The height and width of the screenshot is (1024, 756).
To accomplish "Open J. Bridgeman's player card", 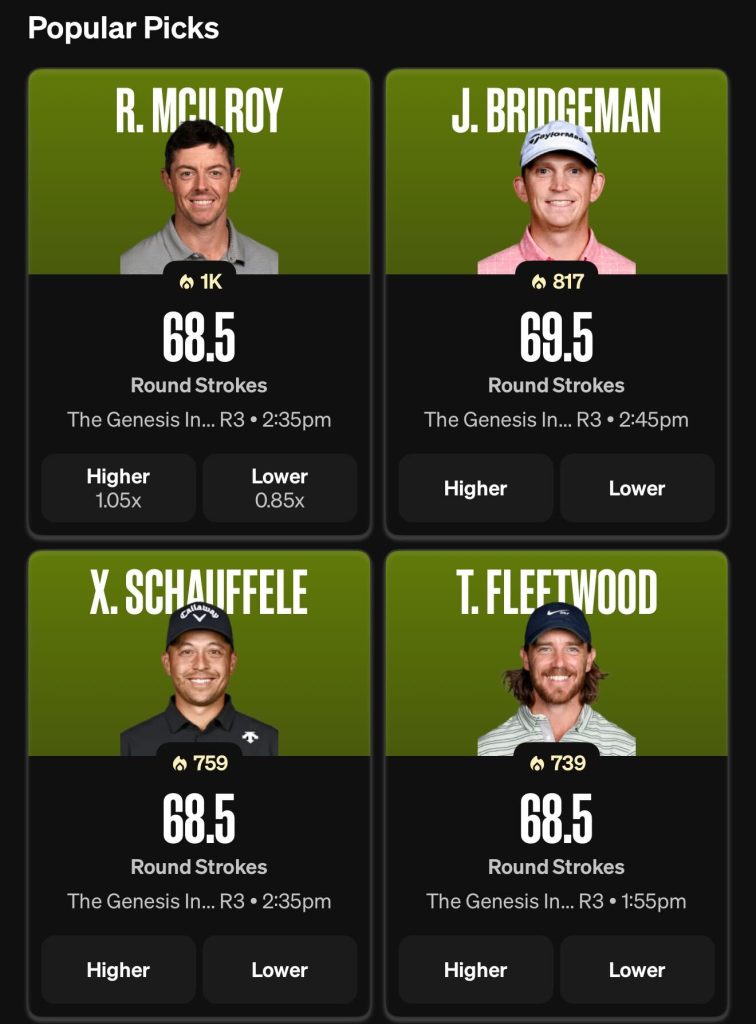I will (556, 190).
